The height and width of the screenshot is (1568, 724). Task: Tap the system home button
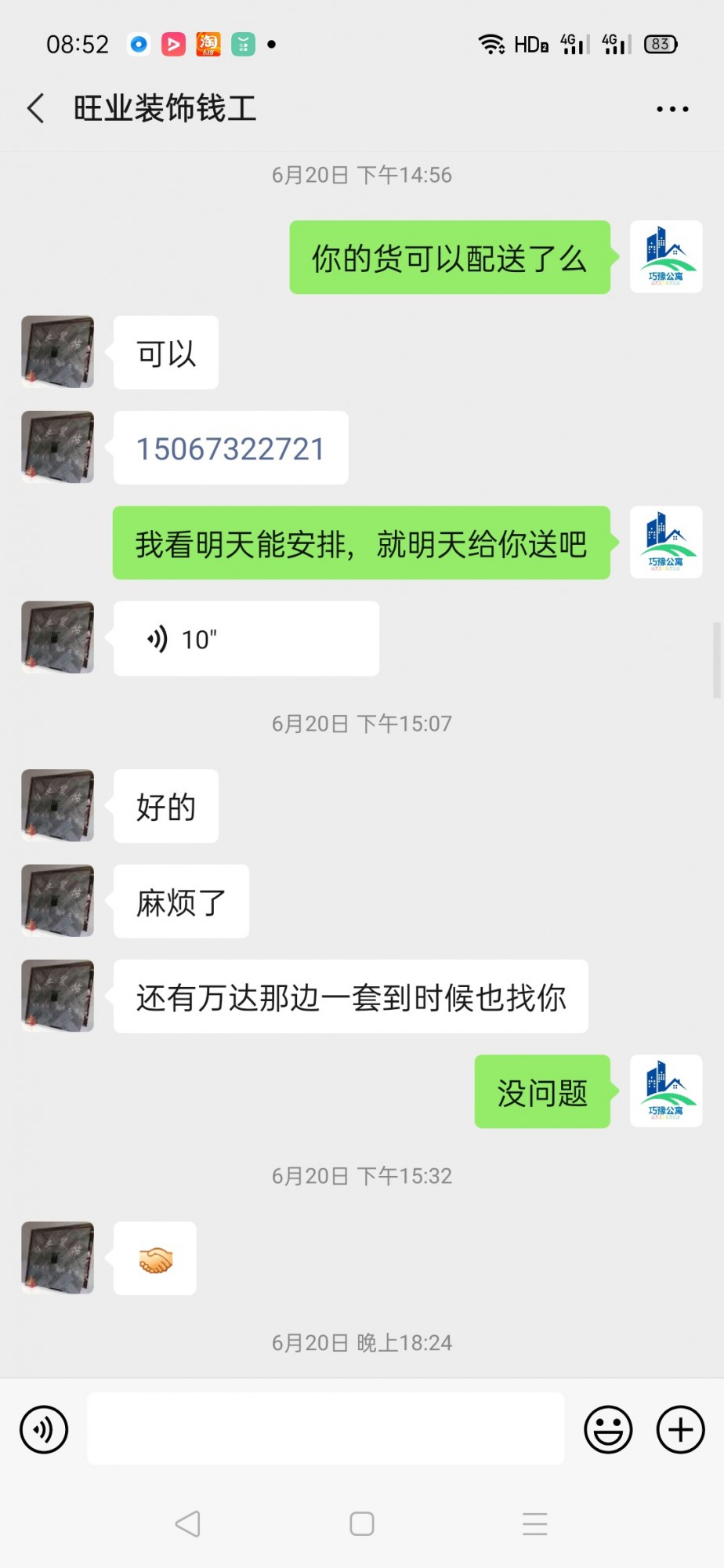(361, 1523)
